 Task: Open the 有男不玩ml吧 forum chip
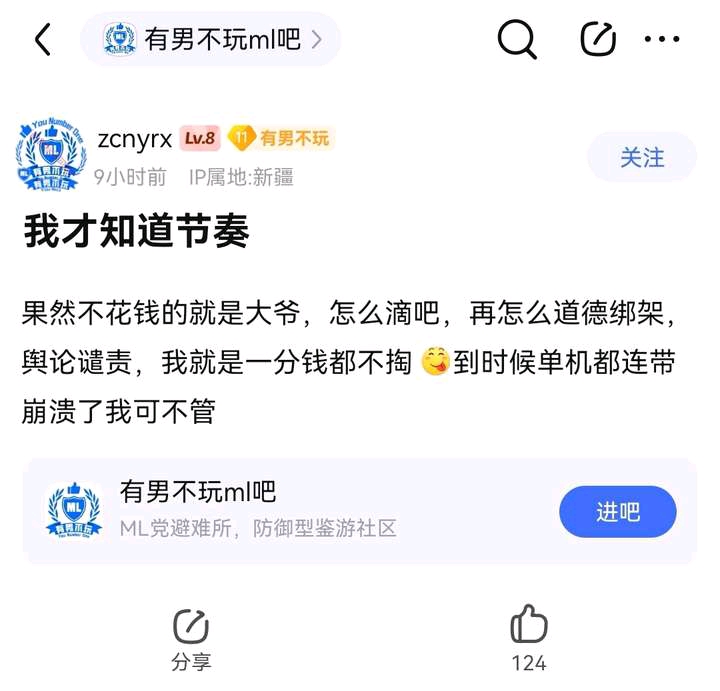tap(211, 40)
